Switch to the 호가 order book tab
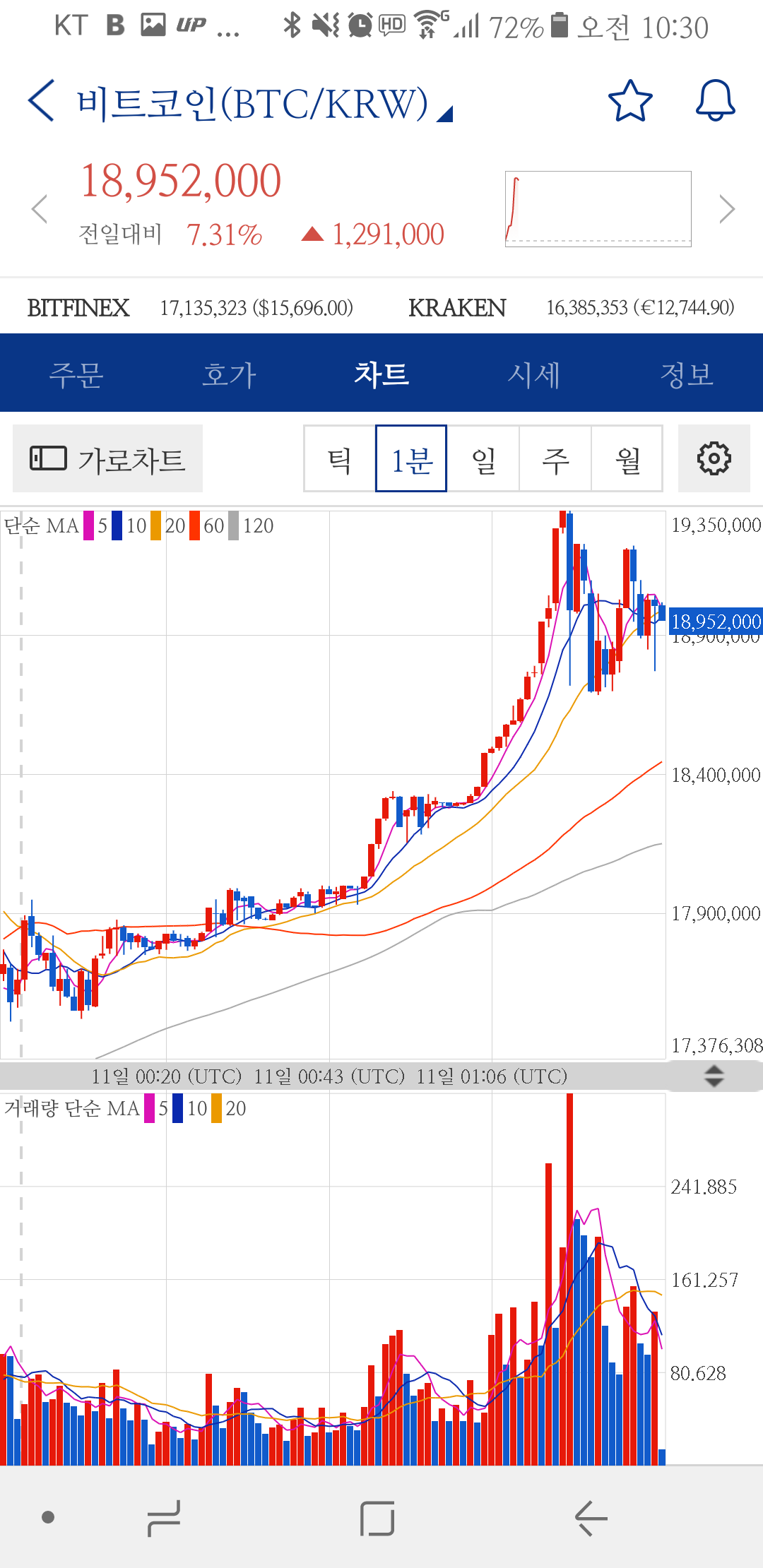The height and width of the screenshot is (1568, 763). pyautogui.click(x=229, y=375)
